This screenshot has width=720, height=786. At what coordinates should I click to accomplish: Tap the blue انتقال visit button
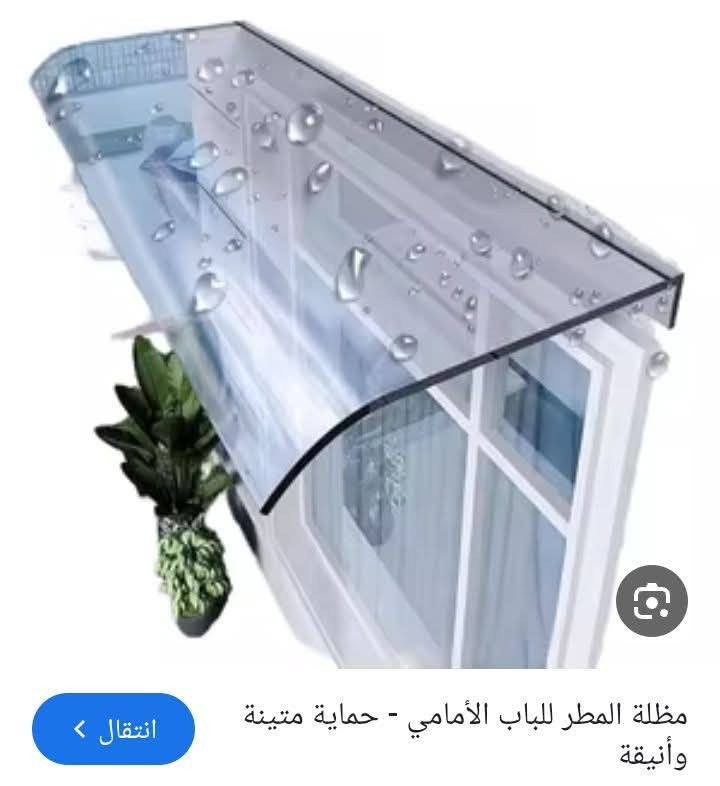(113, 728)
